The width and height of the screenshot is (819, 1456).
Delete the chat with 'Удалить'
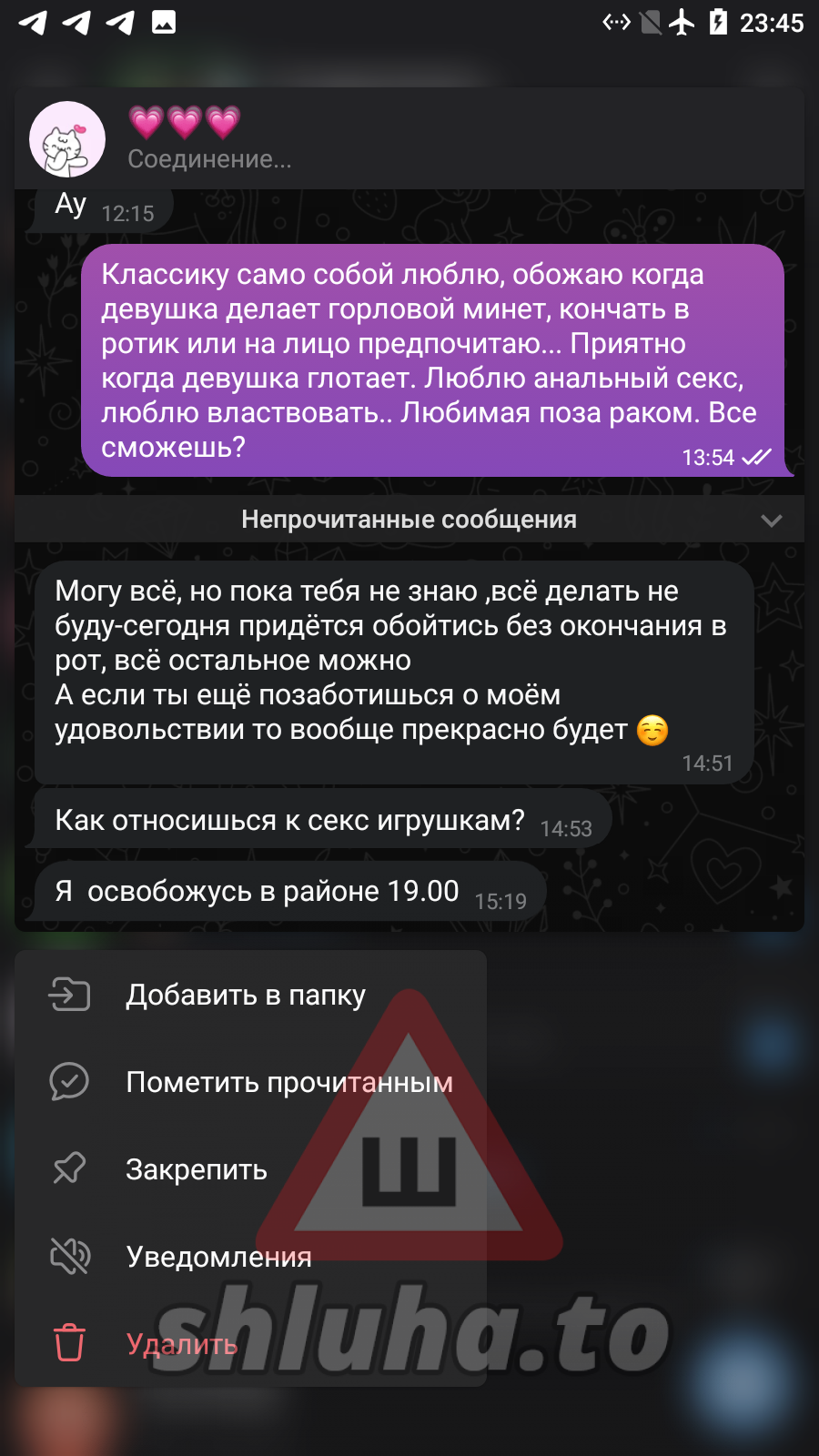[182, 1344]
